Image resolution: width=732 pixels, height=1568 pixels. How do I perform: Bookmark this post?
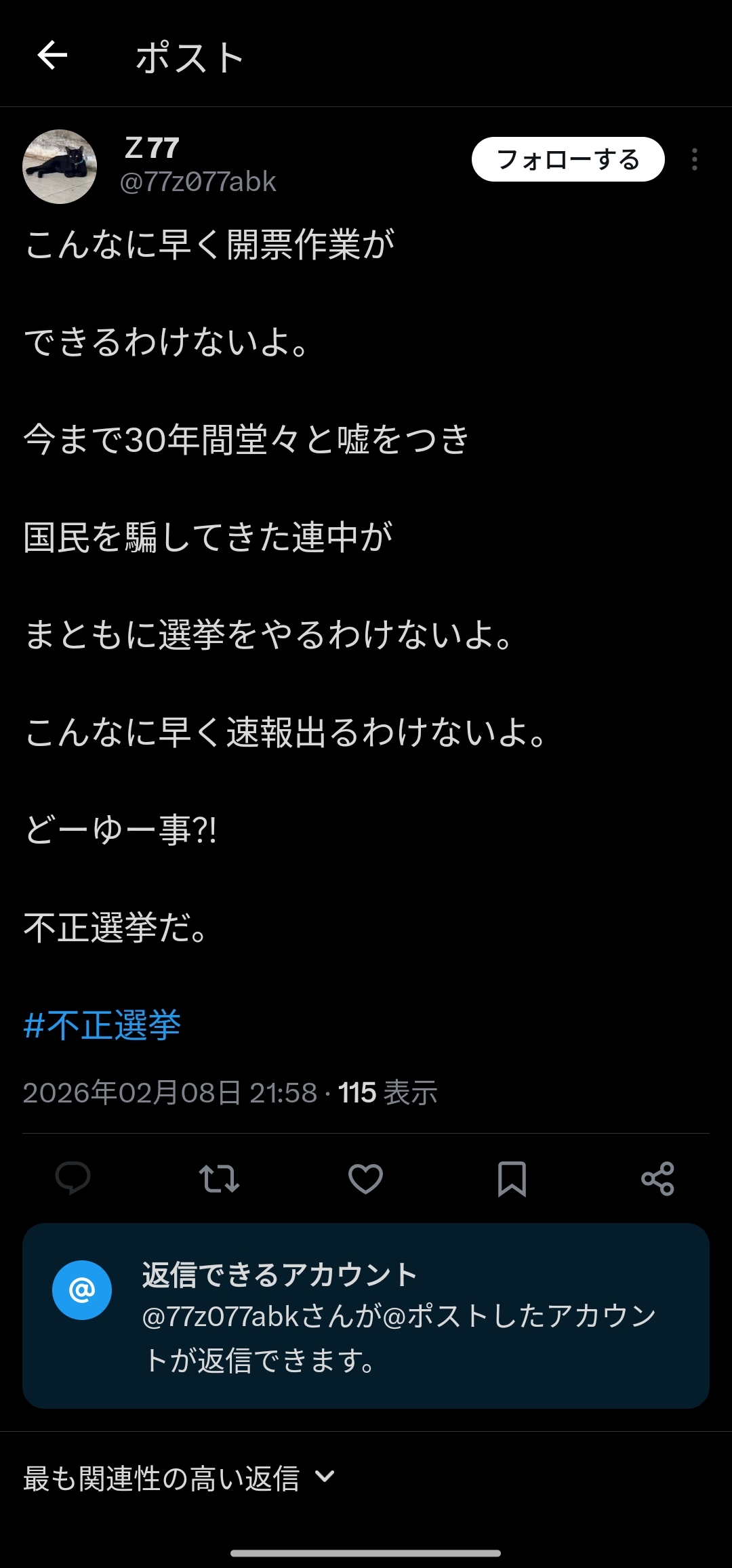click(x=512, y=1178)
